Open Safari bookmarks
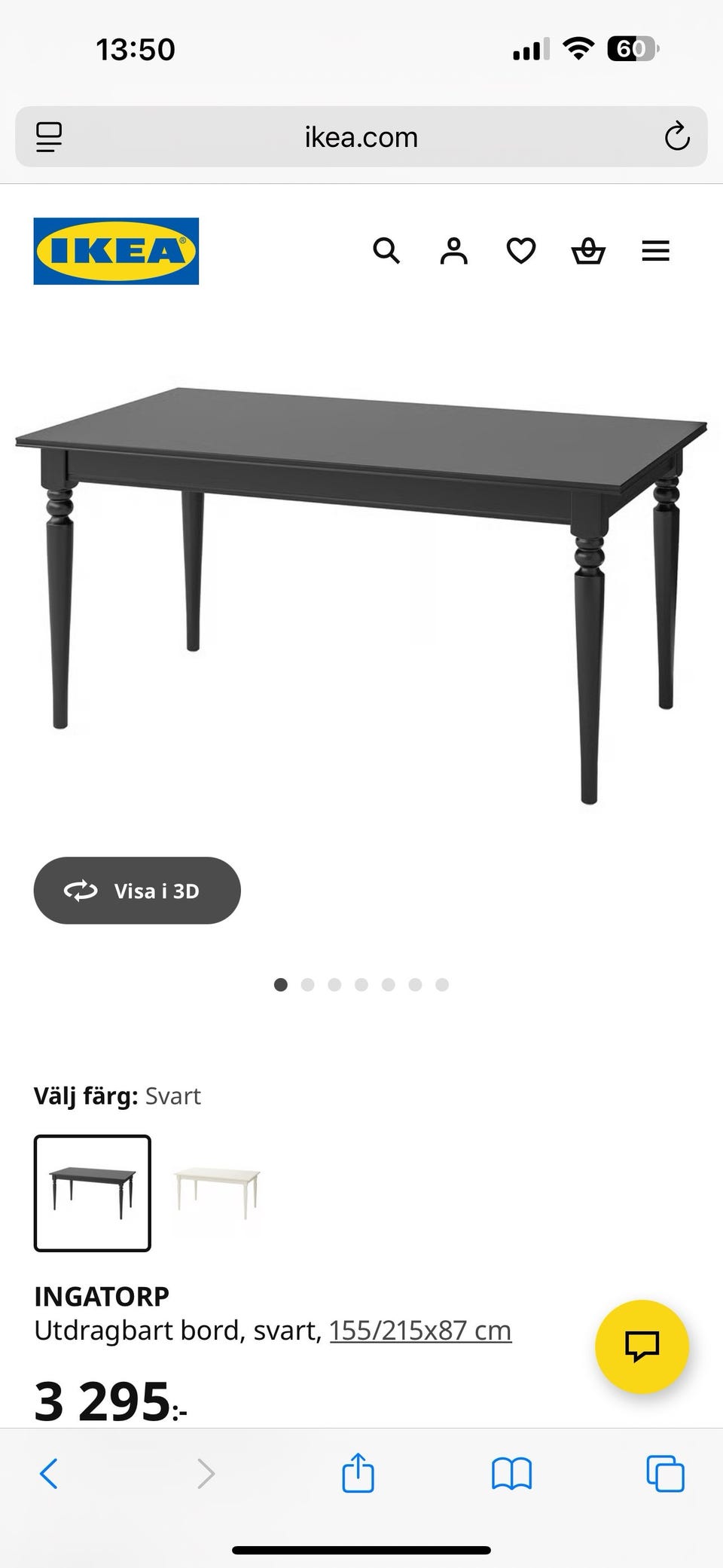The width and height of the screenshot is (723, 1568). click(x=511, y=1474)
